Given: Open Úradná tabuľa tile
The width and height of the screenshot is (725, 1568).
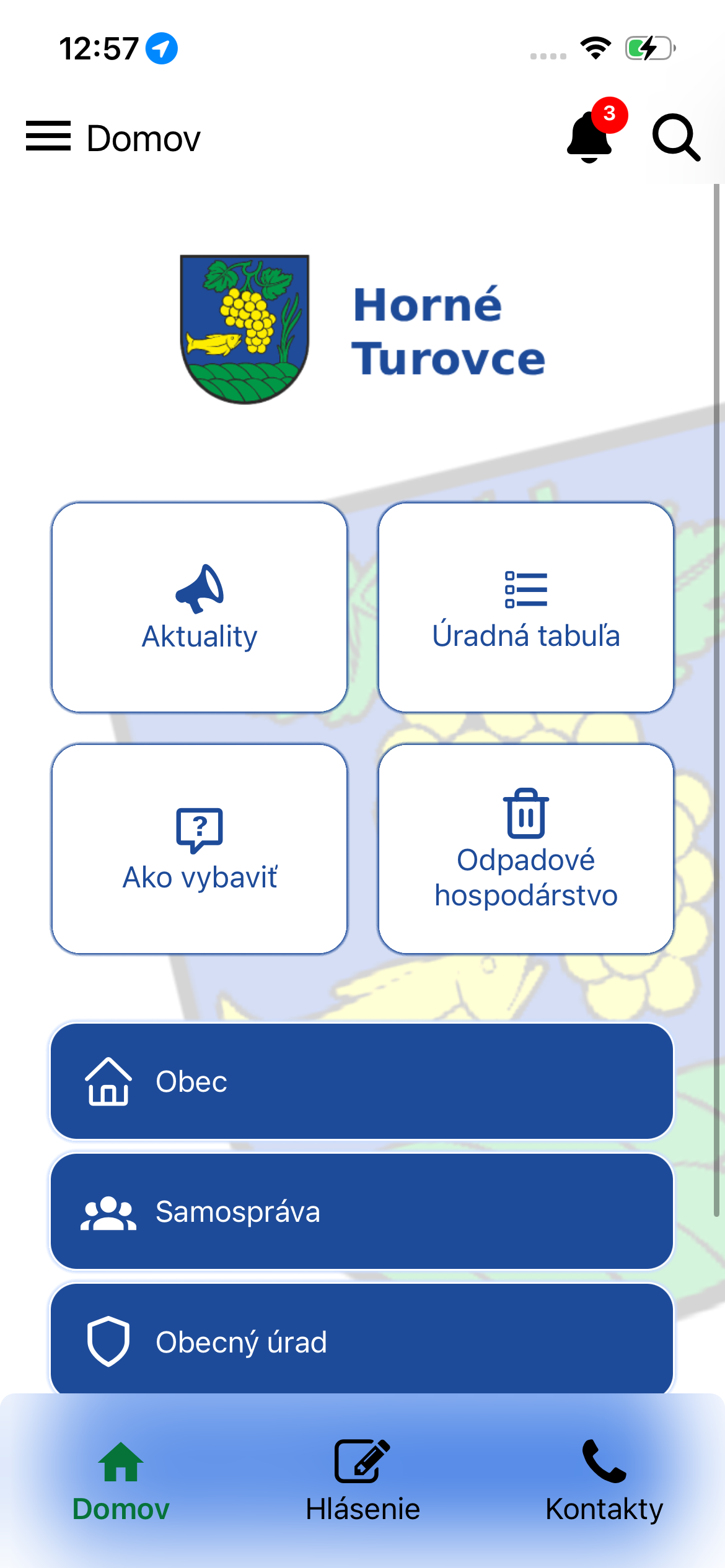Looking at the screenshot, I should pos(526,607).
